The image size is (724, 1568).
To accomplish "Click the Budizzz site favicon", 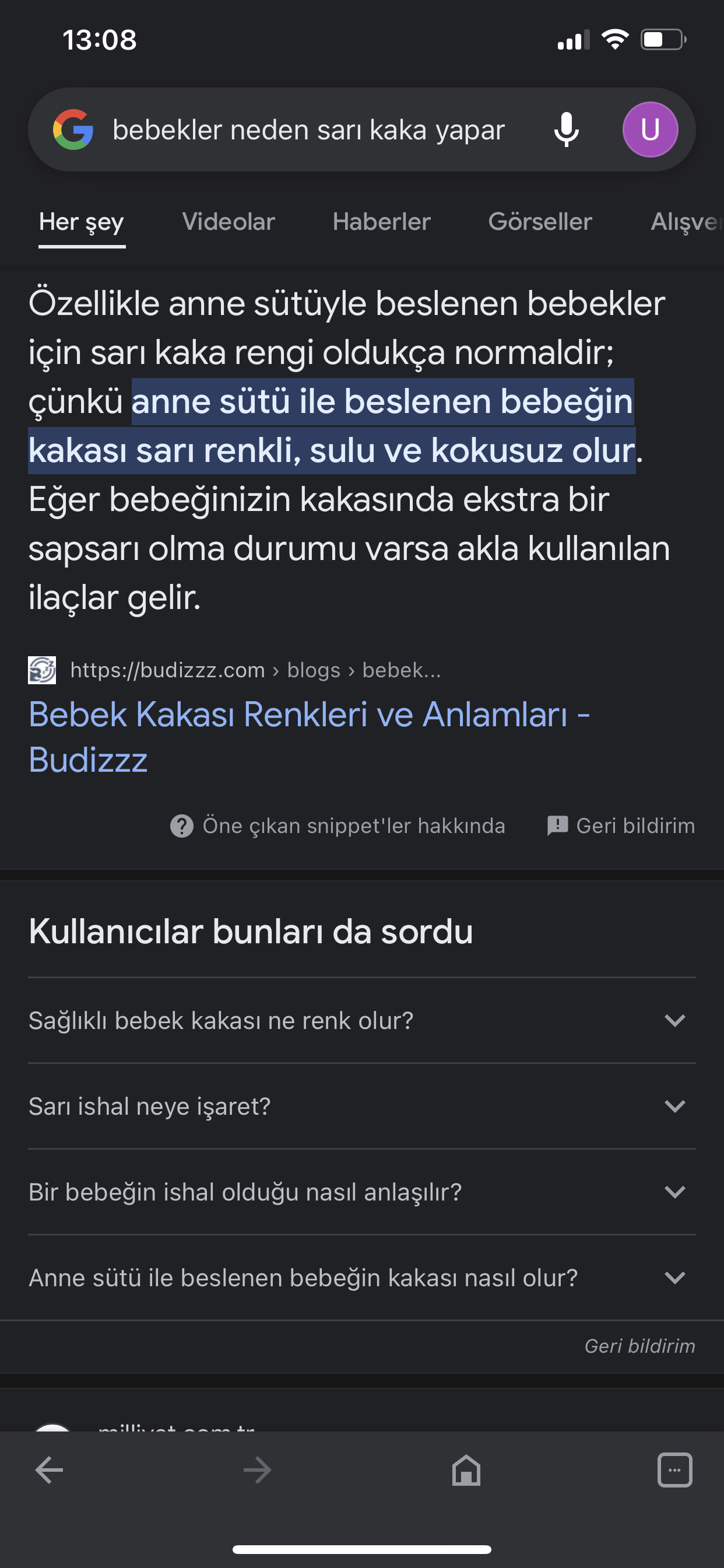I will [x=42, y=671].
